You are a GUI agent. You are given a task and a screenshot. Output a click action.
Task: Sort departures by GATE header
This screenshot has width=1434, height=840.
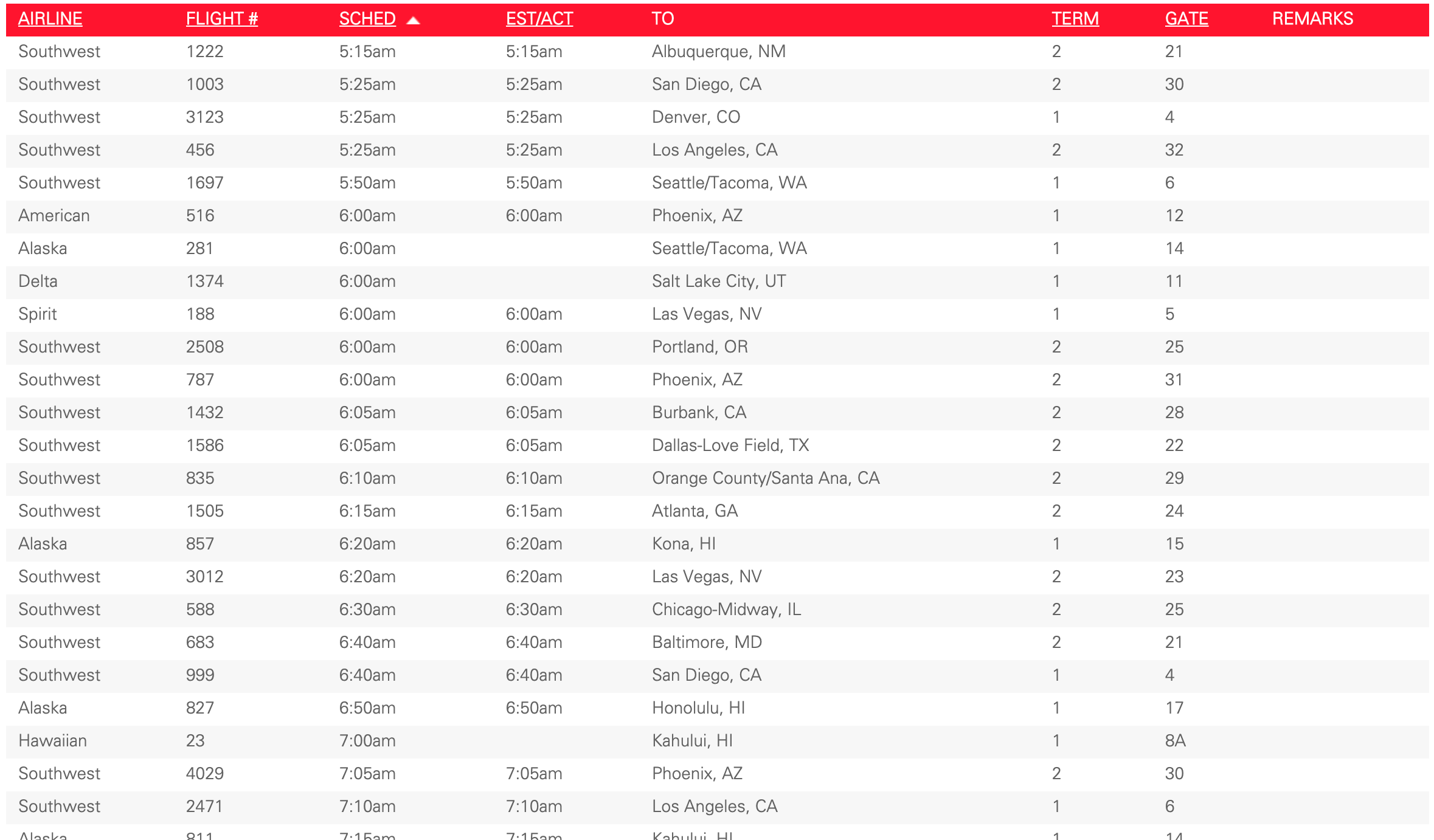1186,19
